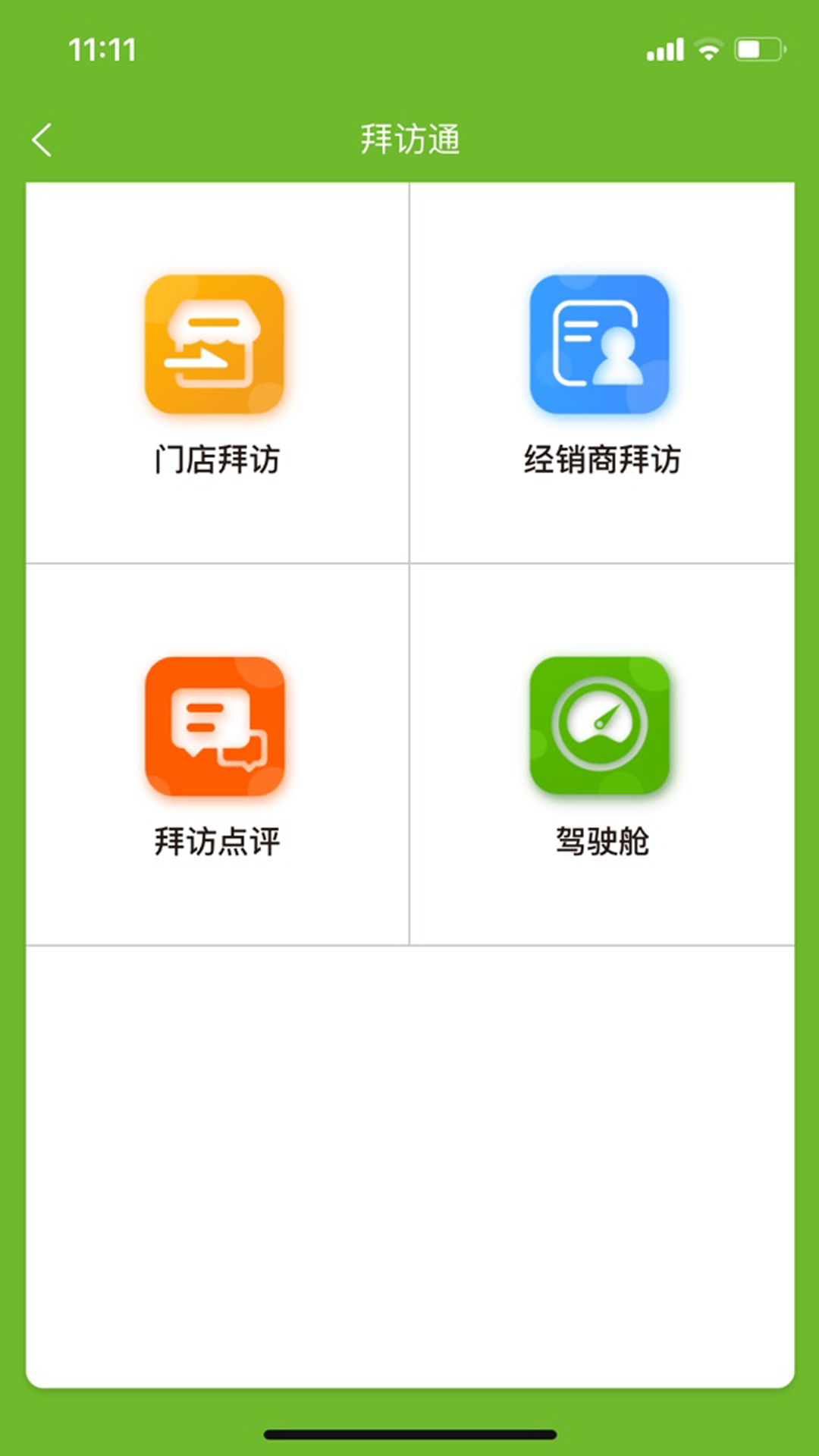Viewport: 819px width, 1456px height.
Task: Tap the back arrow to go back
Action: tap(42, 139)
